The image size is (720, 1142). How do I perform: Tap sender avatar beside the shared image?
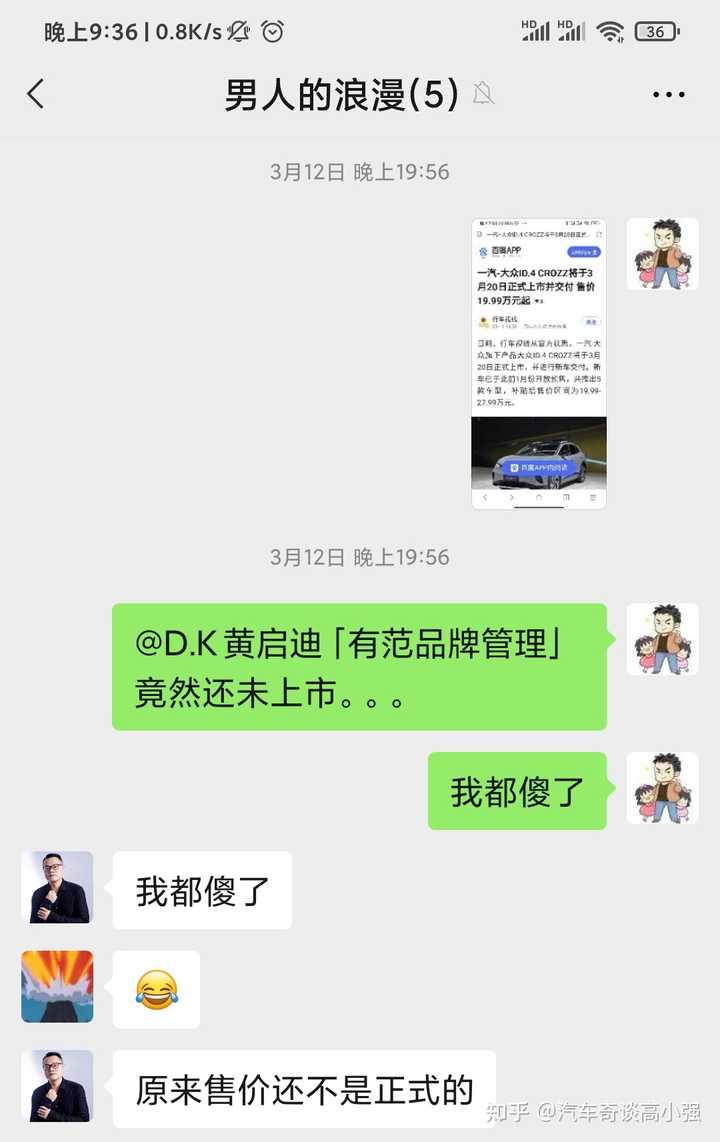coord(662,254)
